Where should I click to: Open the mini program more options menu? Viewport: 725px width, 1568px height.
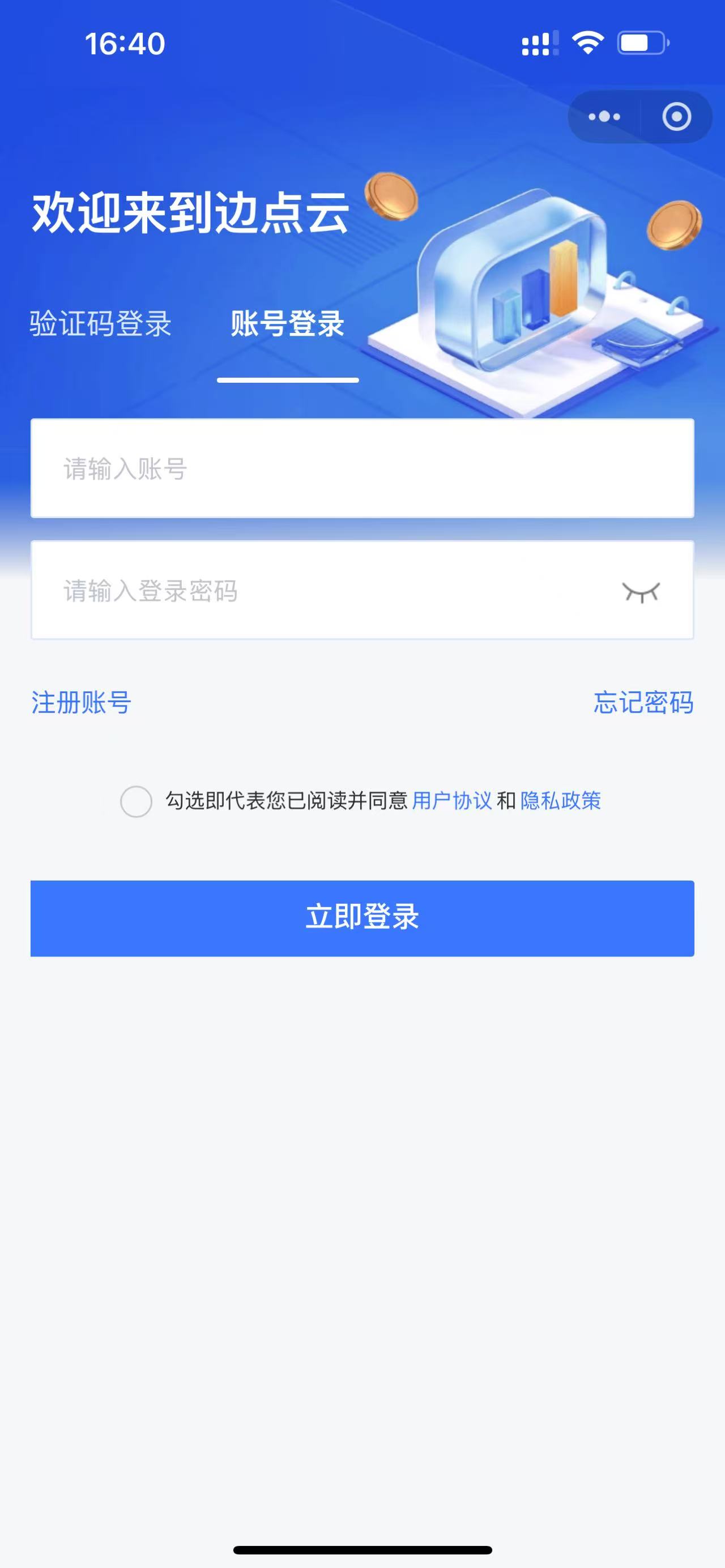click(x=604, y=116)
